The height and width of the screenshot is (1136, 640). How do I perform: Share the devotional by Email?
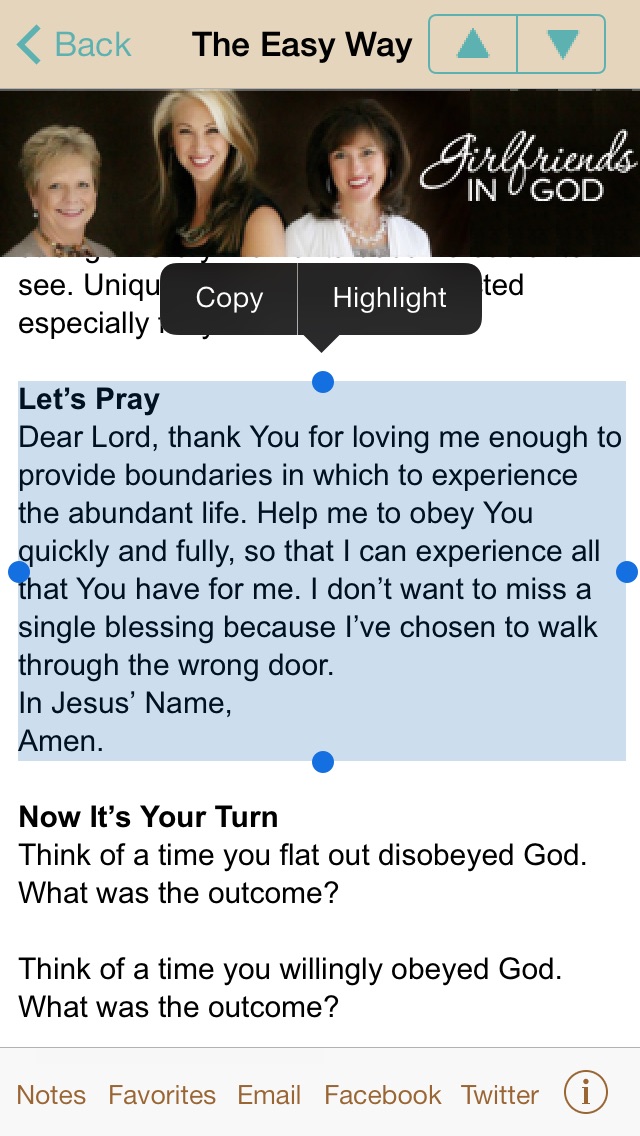[269, 1094]
